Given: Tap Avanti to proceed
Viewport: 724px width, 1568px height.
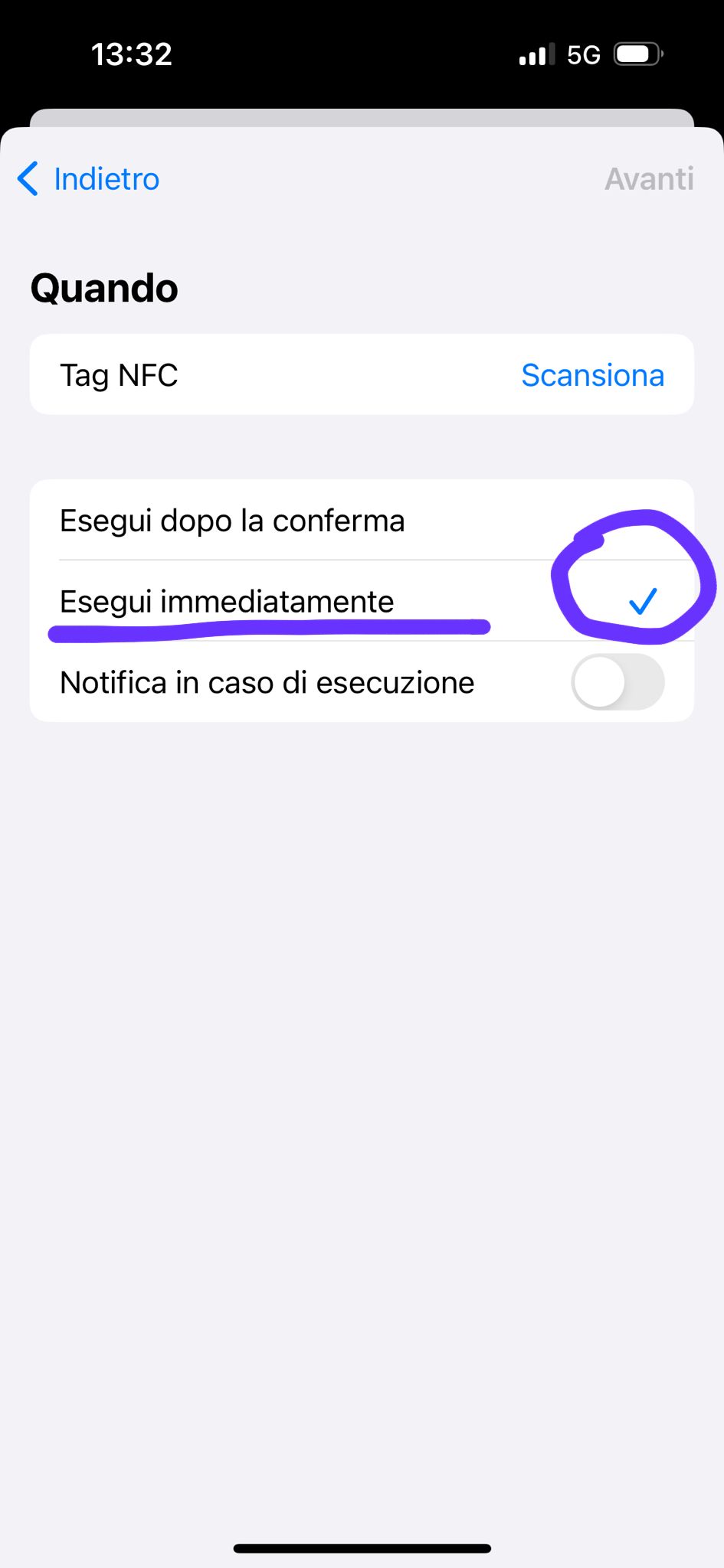Looking at the screenshot, I should tap(648, 179).
